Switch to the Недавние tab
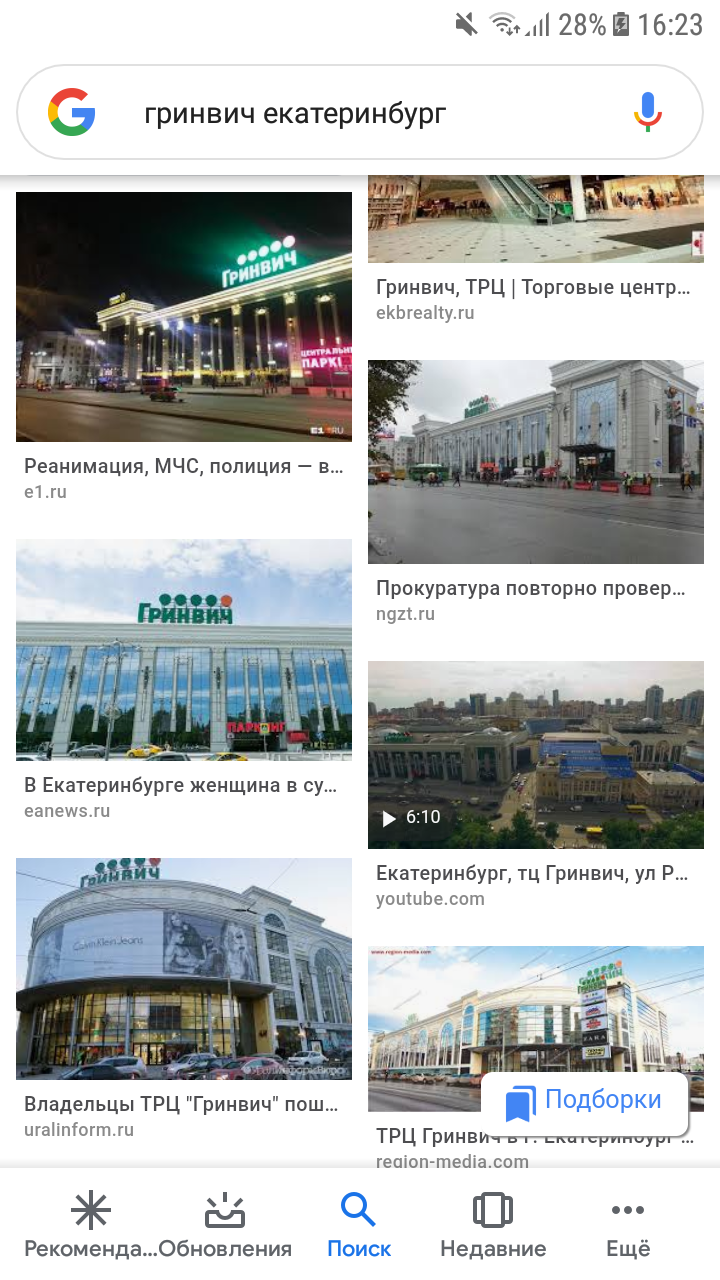720x1280 pixels. pos(493,1224)
